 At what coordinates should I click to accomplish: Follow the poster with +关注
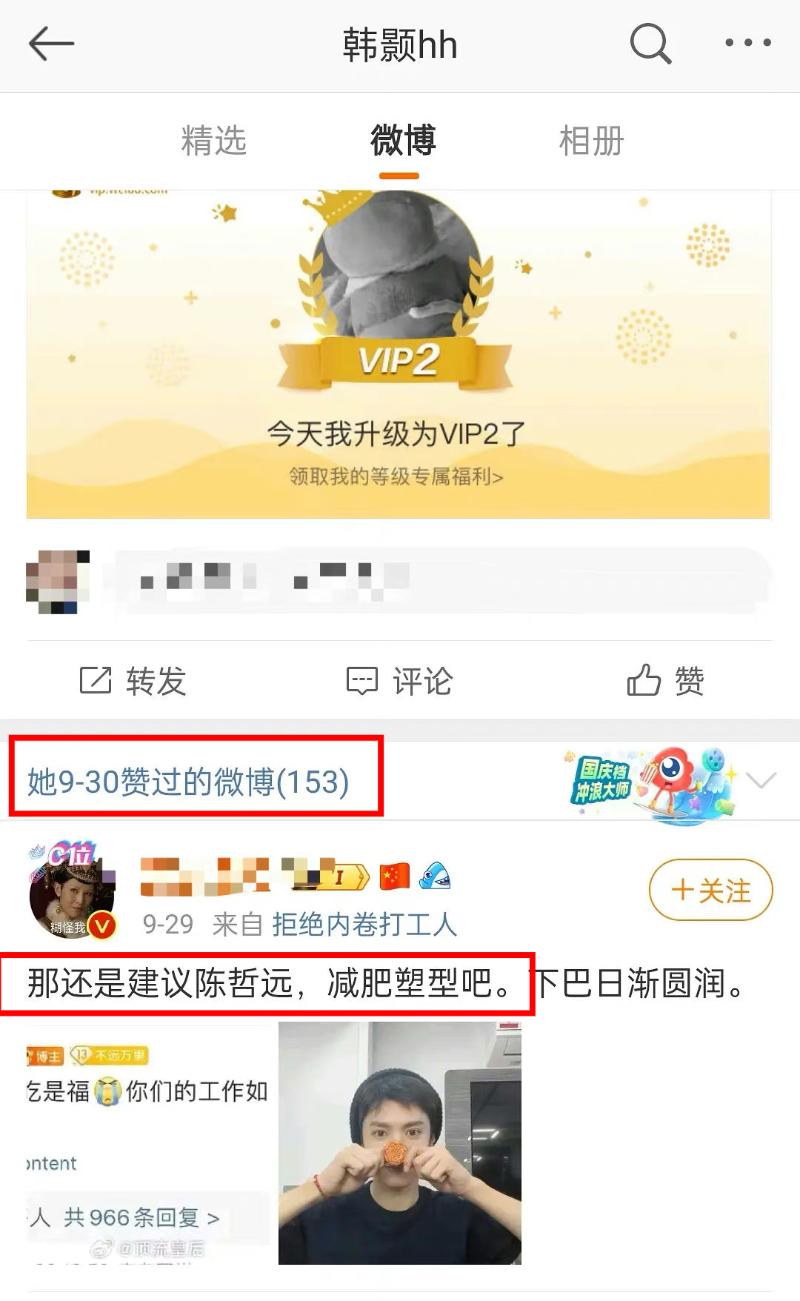(x=711, y=890)
